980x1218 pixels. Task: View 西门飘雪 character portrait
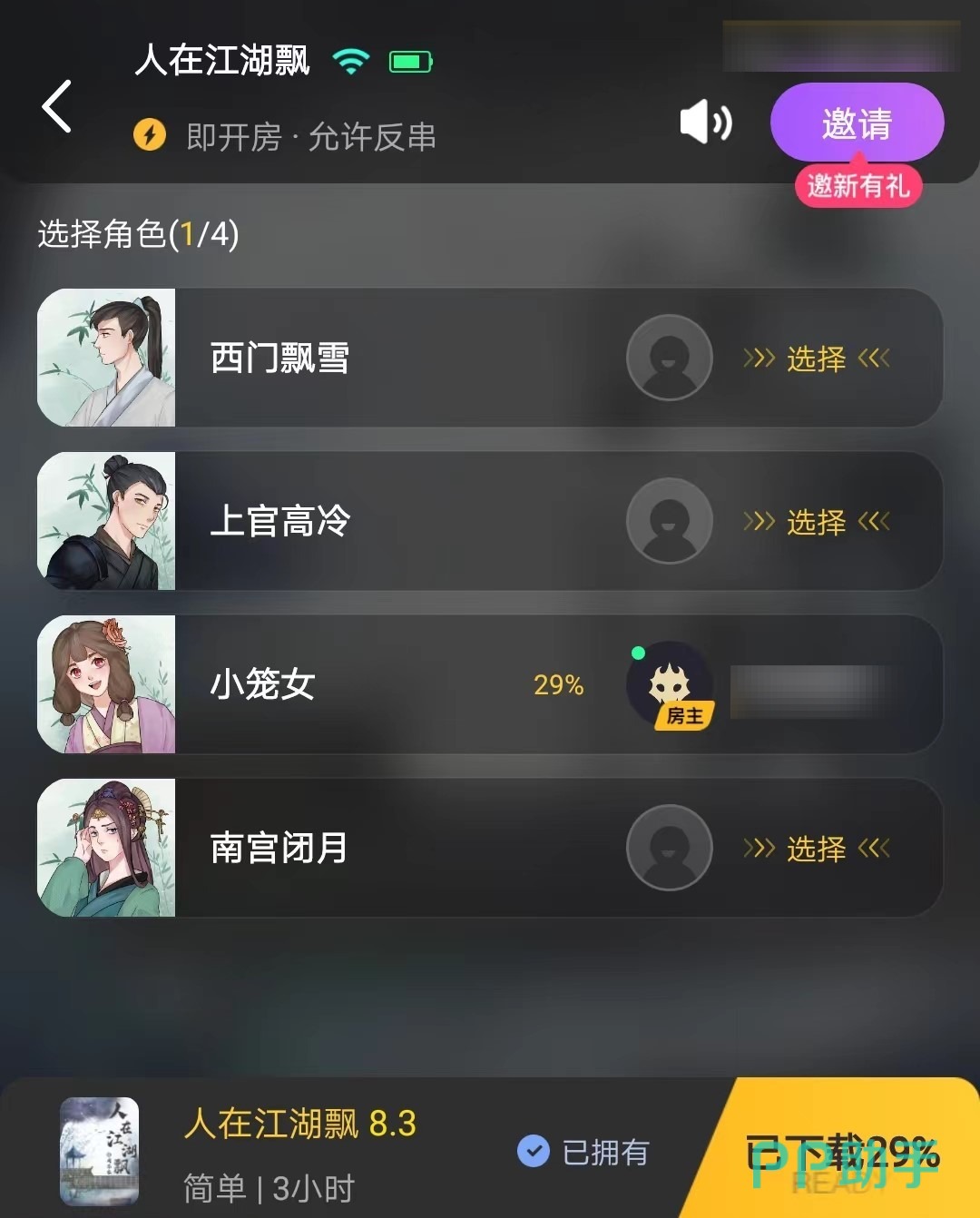tap(106, 358)
